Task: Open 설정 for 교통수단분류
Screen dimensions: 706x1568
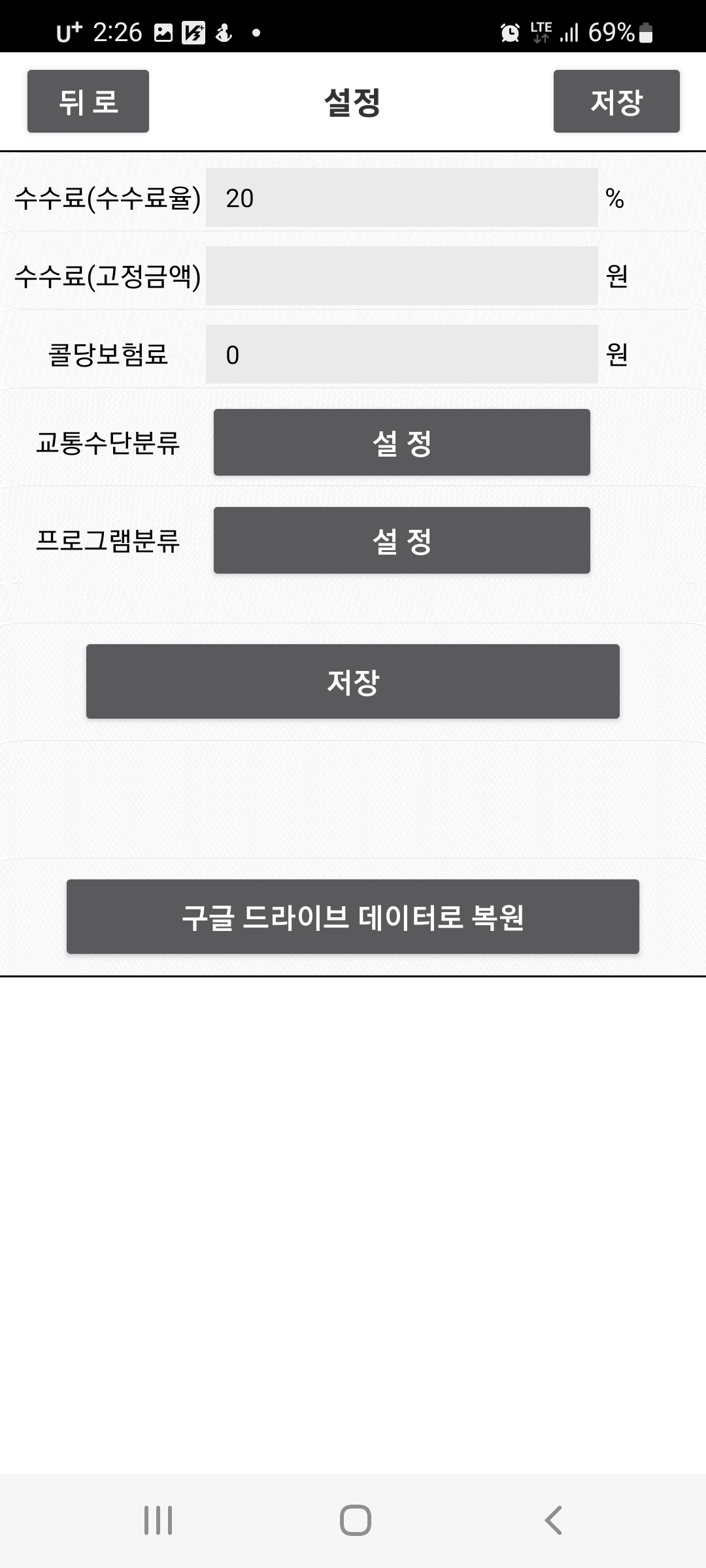Action: [402, 442]
